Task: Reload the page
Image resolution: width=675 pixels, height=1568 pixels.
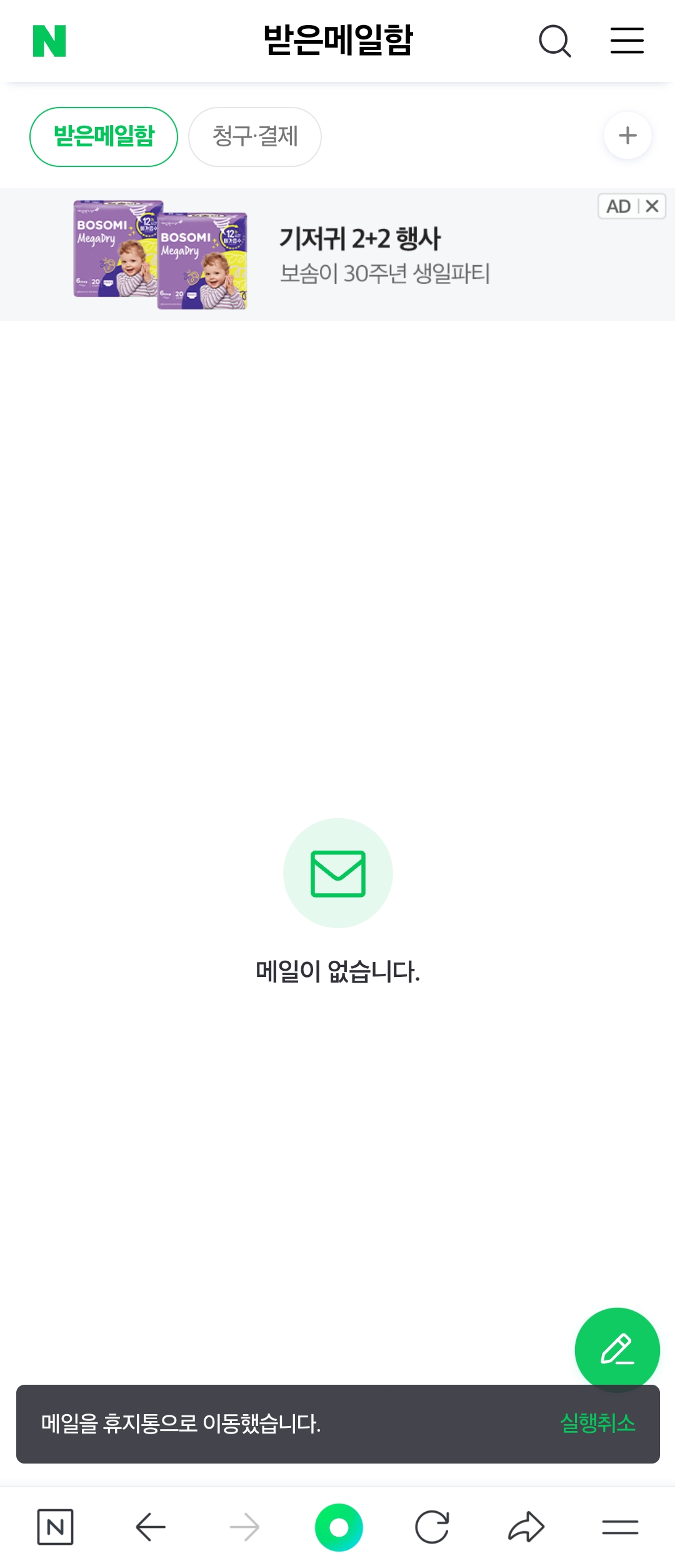Action: click(x=432, y=1527)
